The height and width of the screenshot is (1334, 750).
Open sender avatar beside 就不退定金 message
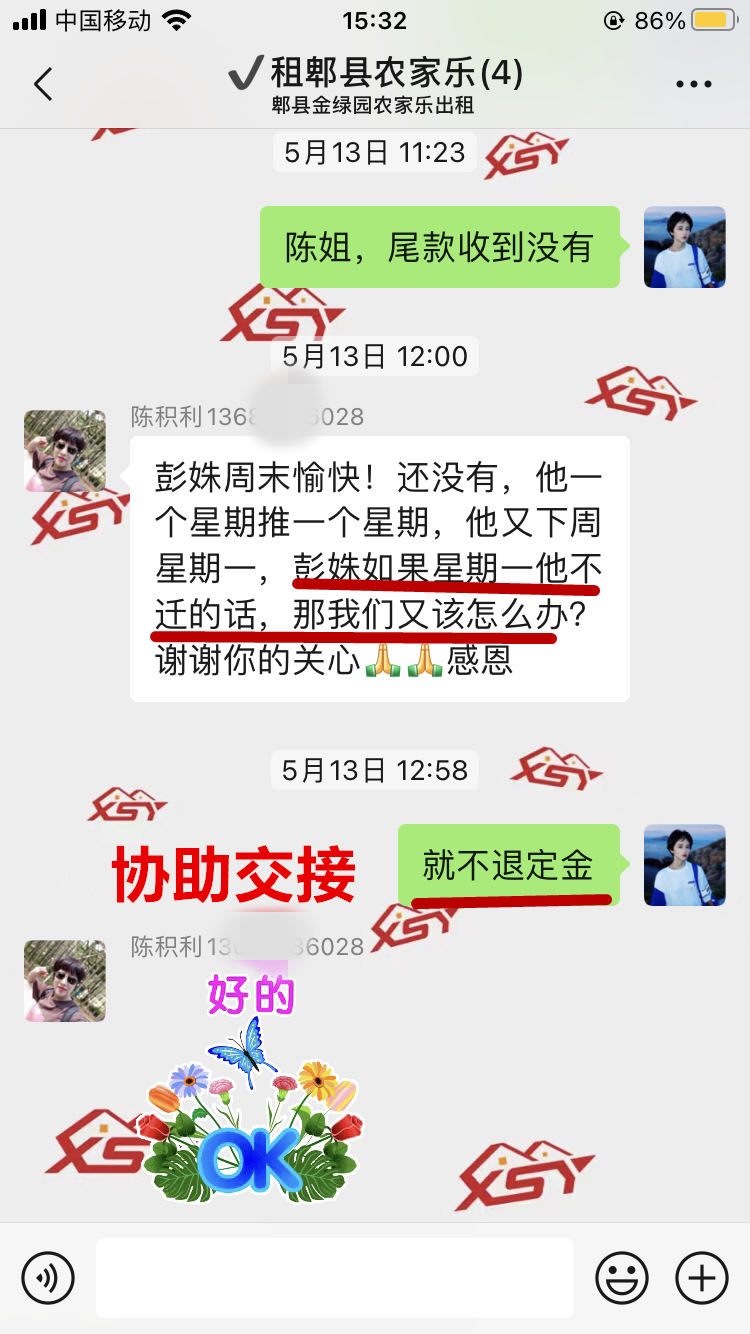[684, 865]
